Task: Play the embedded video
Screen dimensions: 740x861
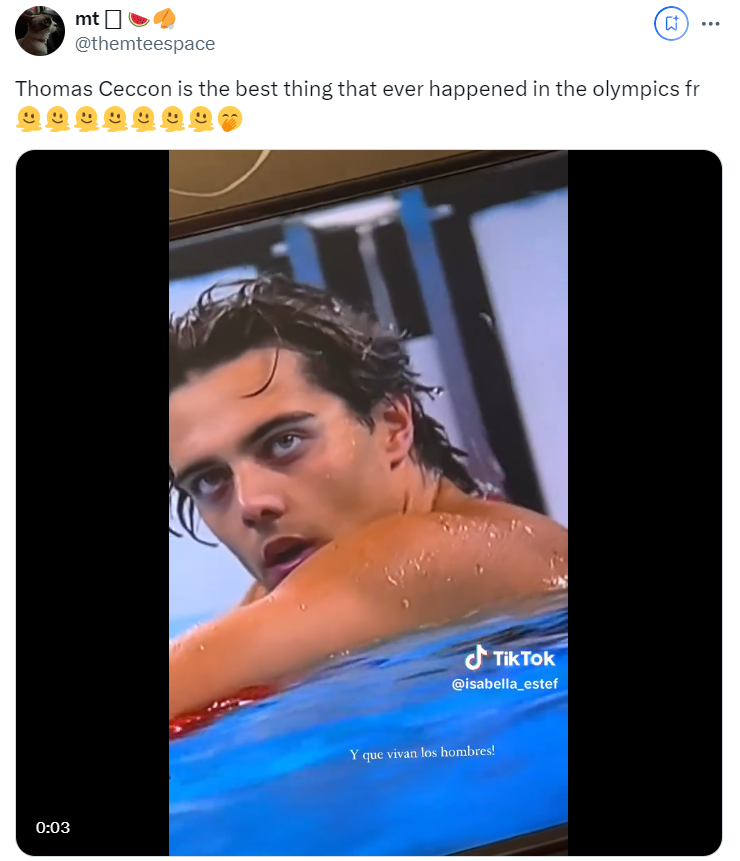Action: pyautogui.click(x=368, y=502)
